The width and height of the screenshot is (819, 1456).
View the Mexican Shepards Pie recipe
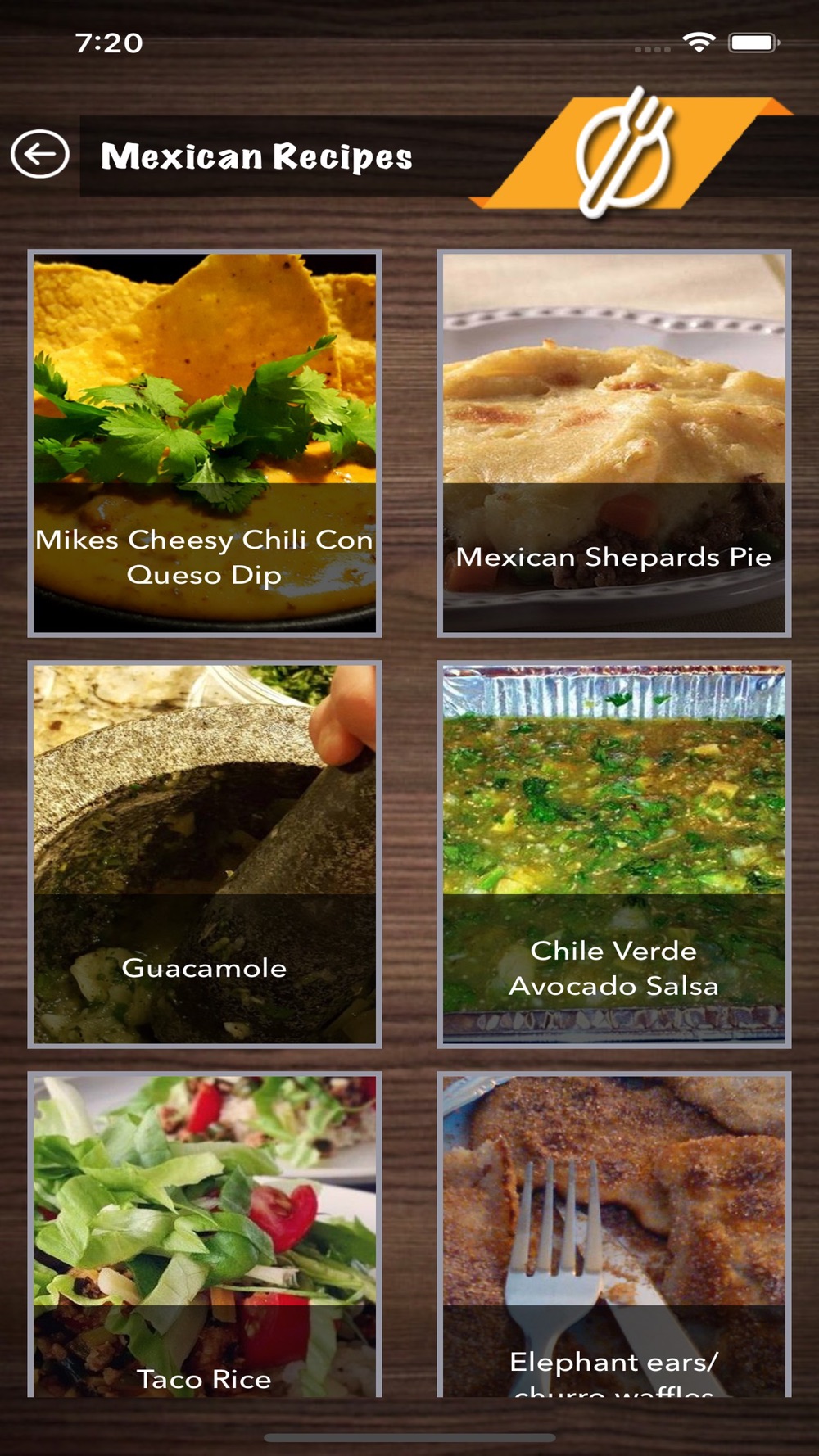click(x=614, y=443)
